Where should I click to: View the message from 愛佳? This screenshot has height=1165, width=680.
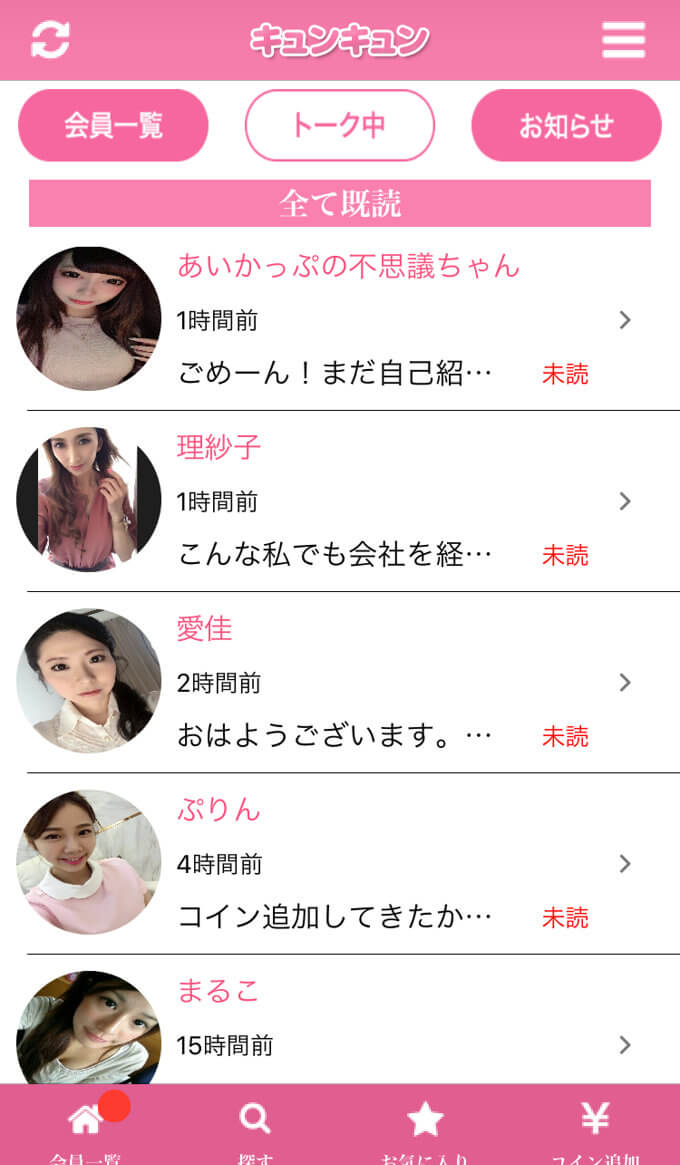point(348,682)
